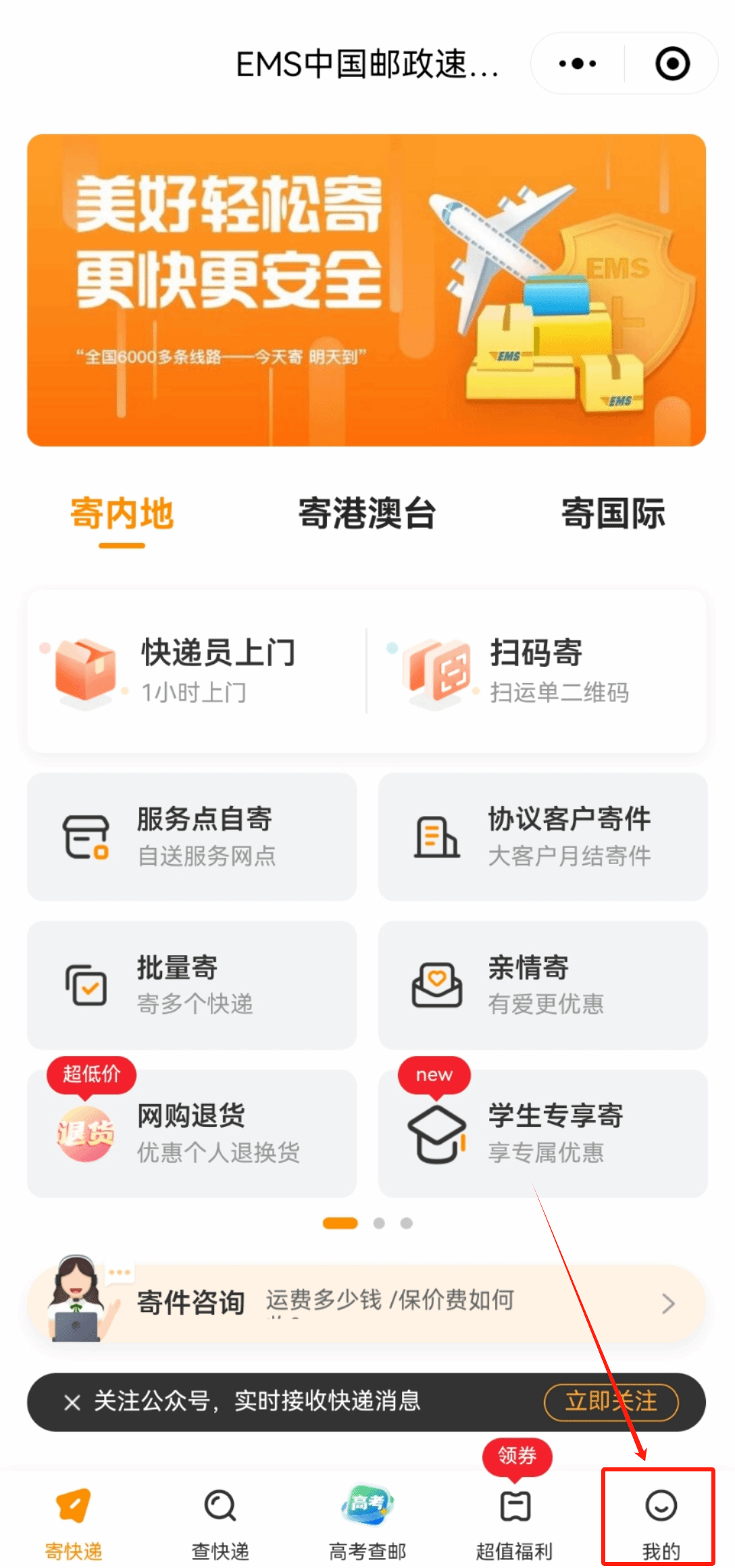The height and width of the screenshot is (1568, 735).
Task: Dismiss the 关注公众号 follow banner
Action: click(72, 1402)
